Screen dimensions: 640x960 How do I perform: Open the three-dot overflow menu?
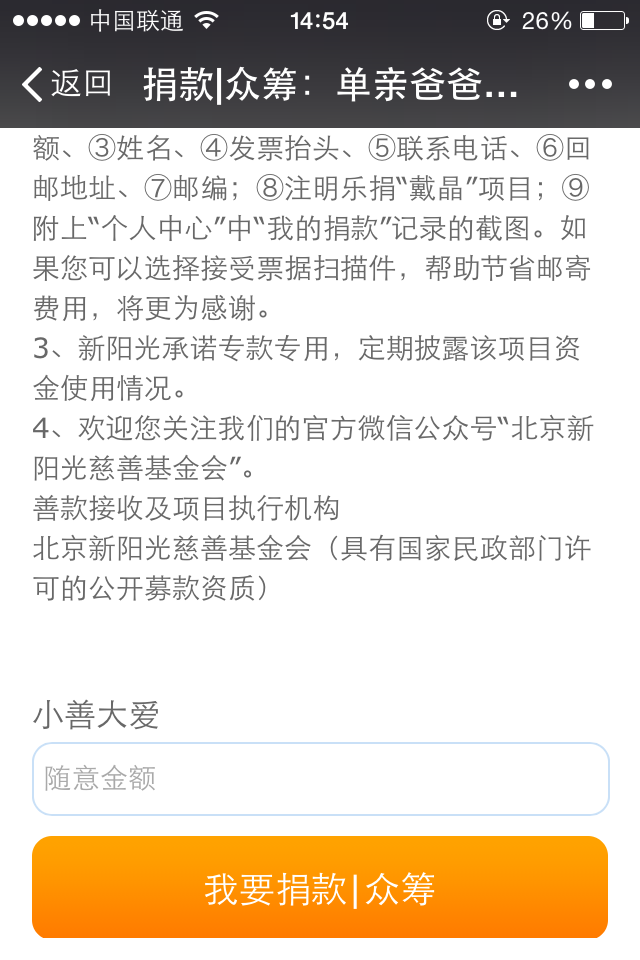pyautogui.click(x=590, y=85)
